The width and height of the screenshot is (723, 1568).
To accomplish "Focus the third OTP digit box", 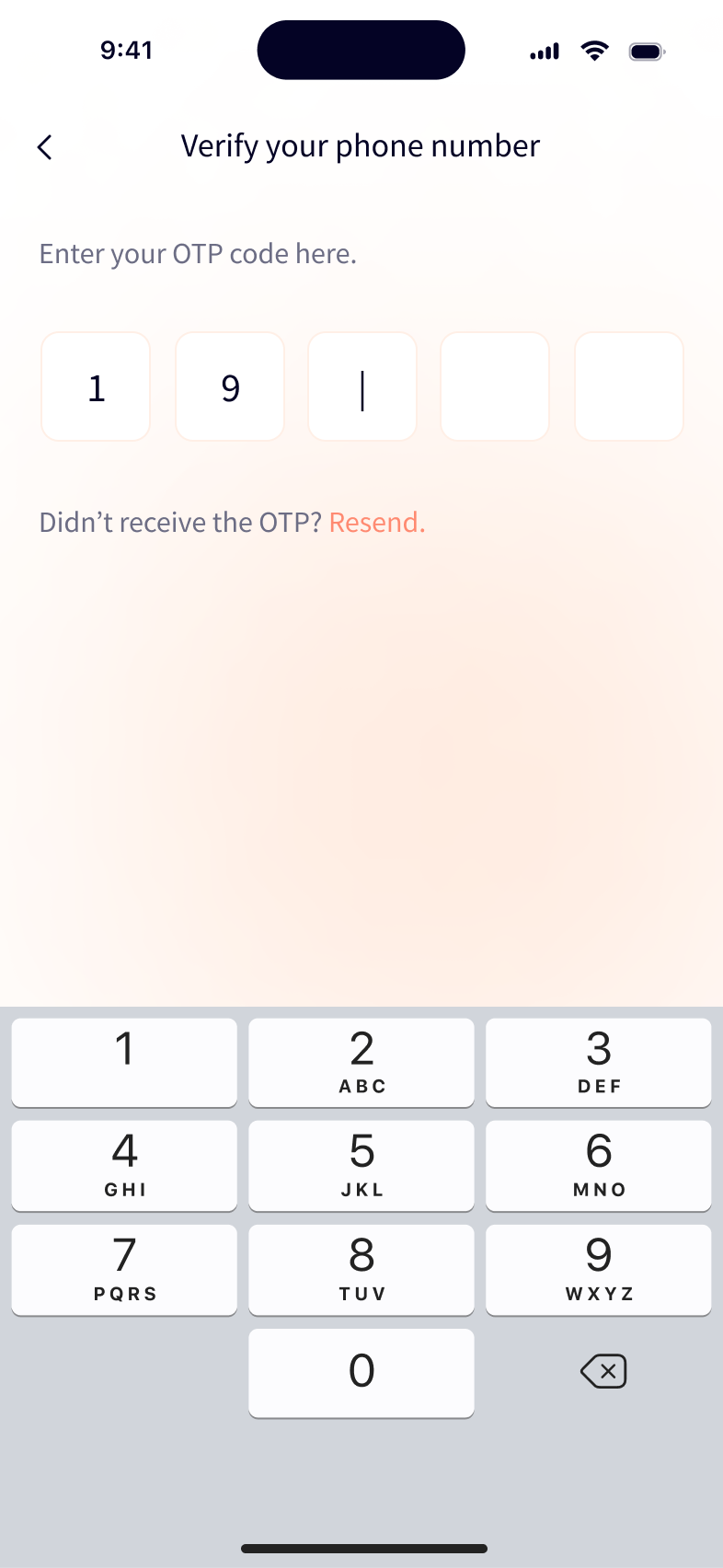I will pyautogui.click(x=362, y=386).
